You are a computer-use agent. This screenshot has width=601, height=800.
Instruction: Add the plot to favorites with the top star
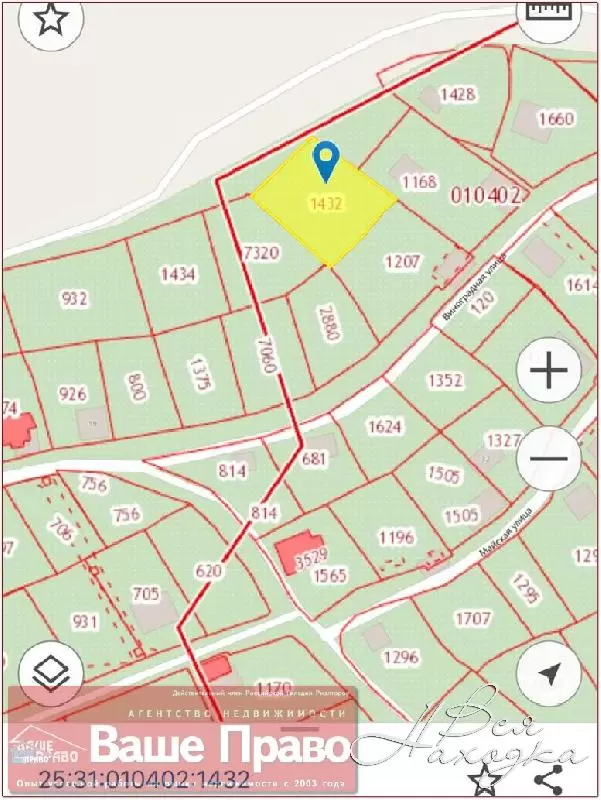(50, 20)
